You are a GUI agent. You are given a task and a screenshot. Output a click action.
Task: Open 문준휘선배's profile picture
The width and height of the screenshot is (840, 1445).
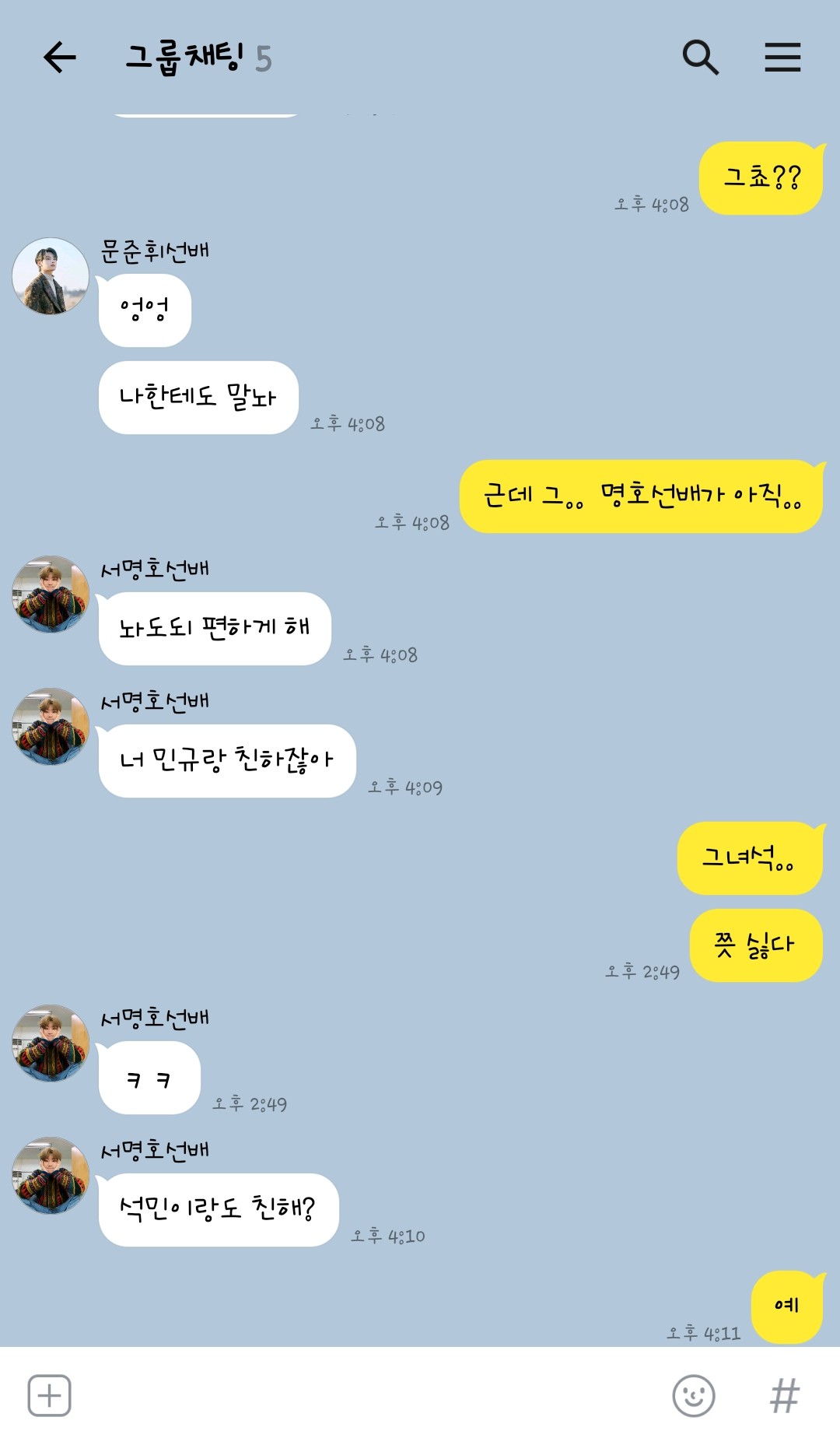click(x=51, y=276)
